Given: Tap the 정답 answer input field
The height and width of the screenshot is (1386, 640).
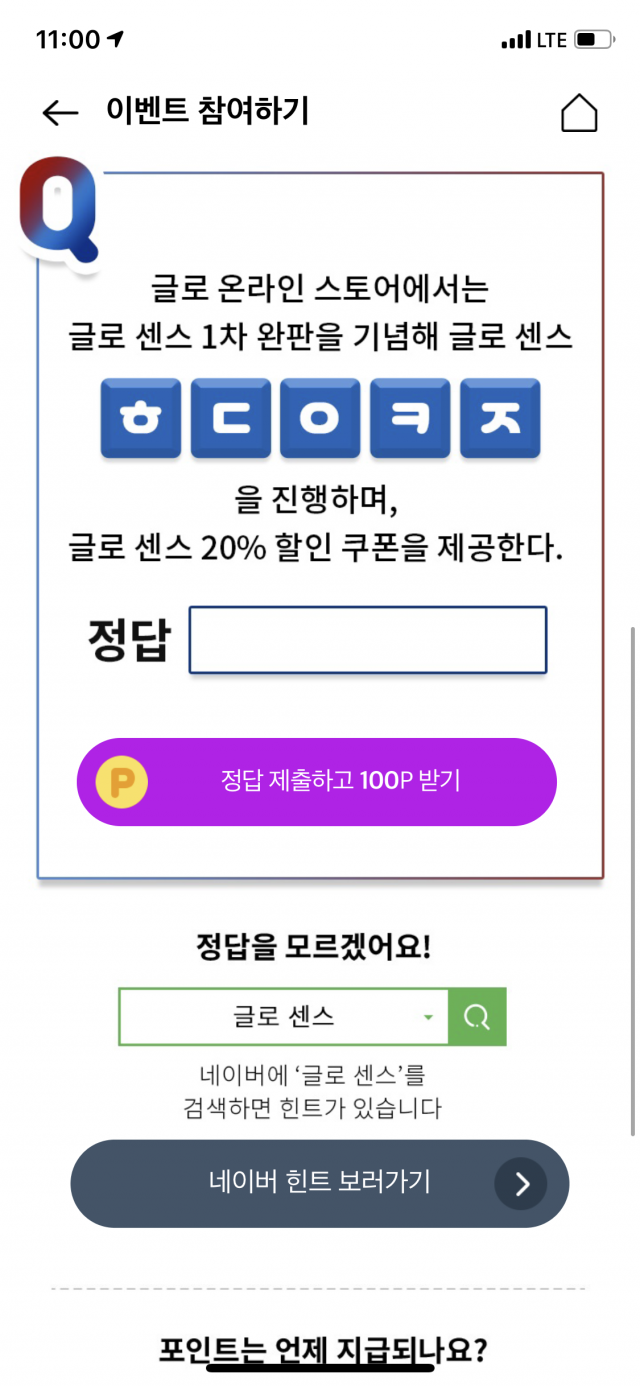Looking at the screenshot, I should tap(368, 640).
